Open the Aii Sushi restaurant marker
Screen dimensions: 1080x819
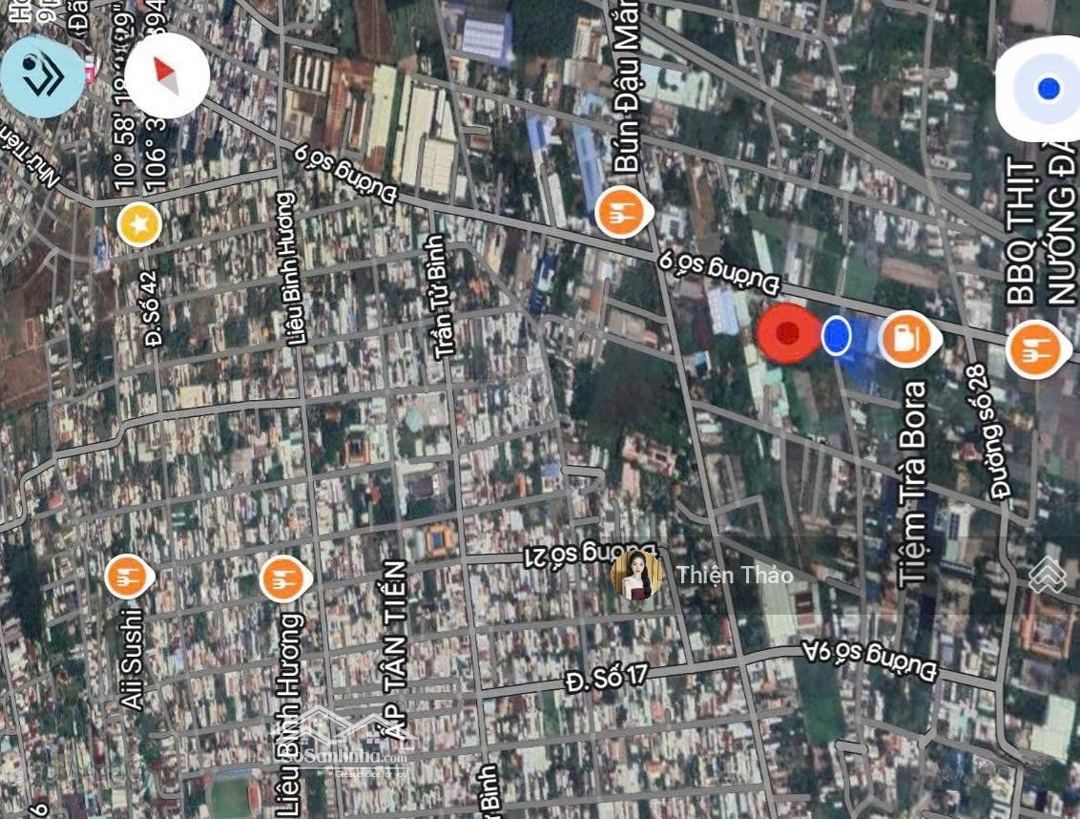click(x=127, y=577)
